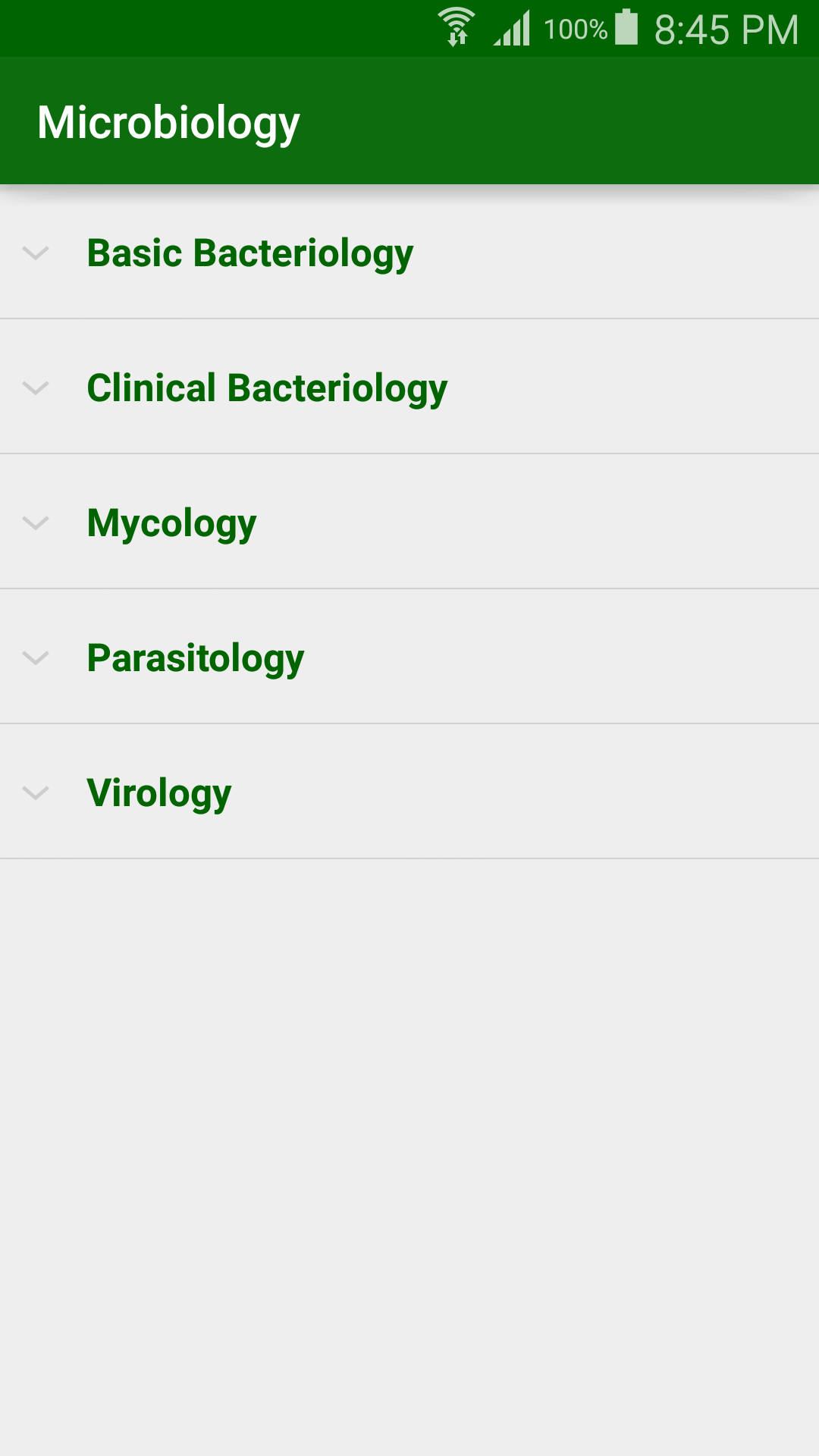
Task: Click the WiFi status icon
Action: pos(456,27)
